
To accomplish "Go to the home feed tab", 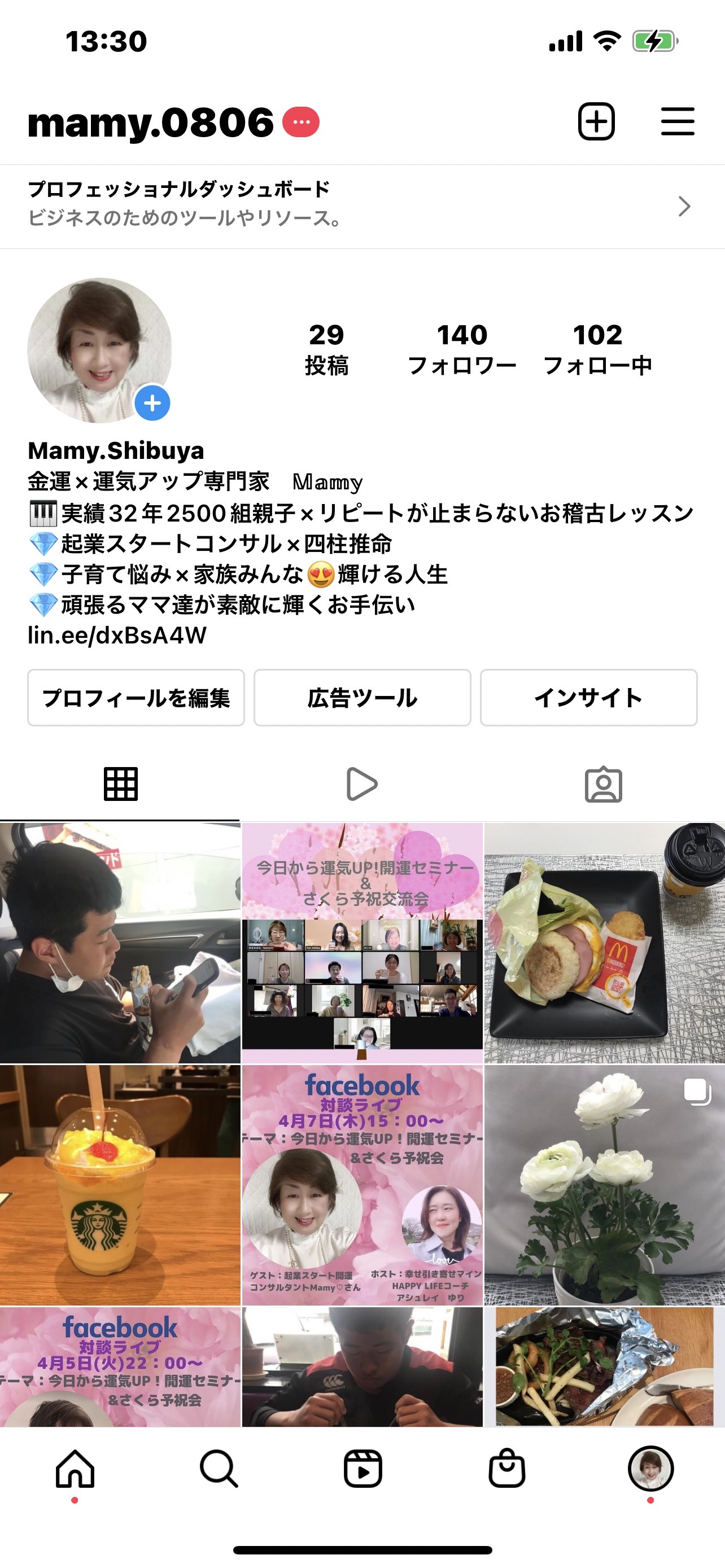I will (75, 1468).
